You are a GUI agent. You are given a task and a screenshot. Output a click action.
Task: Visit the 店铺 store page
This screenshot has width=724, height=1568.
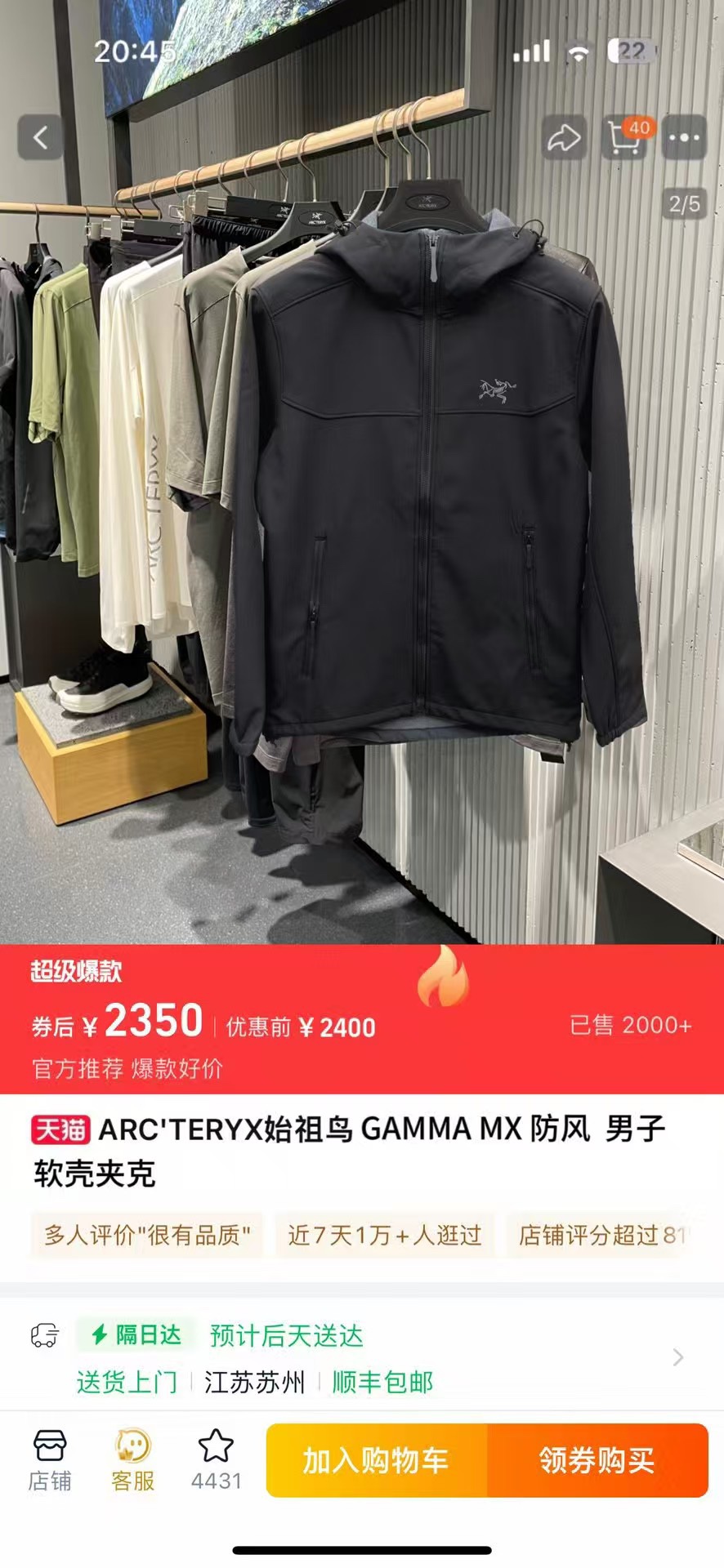[50, 1461]
